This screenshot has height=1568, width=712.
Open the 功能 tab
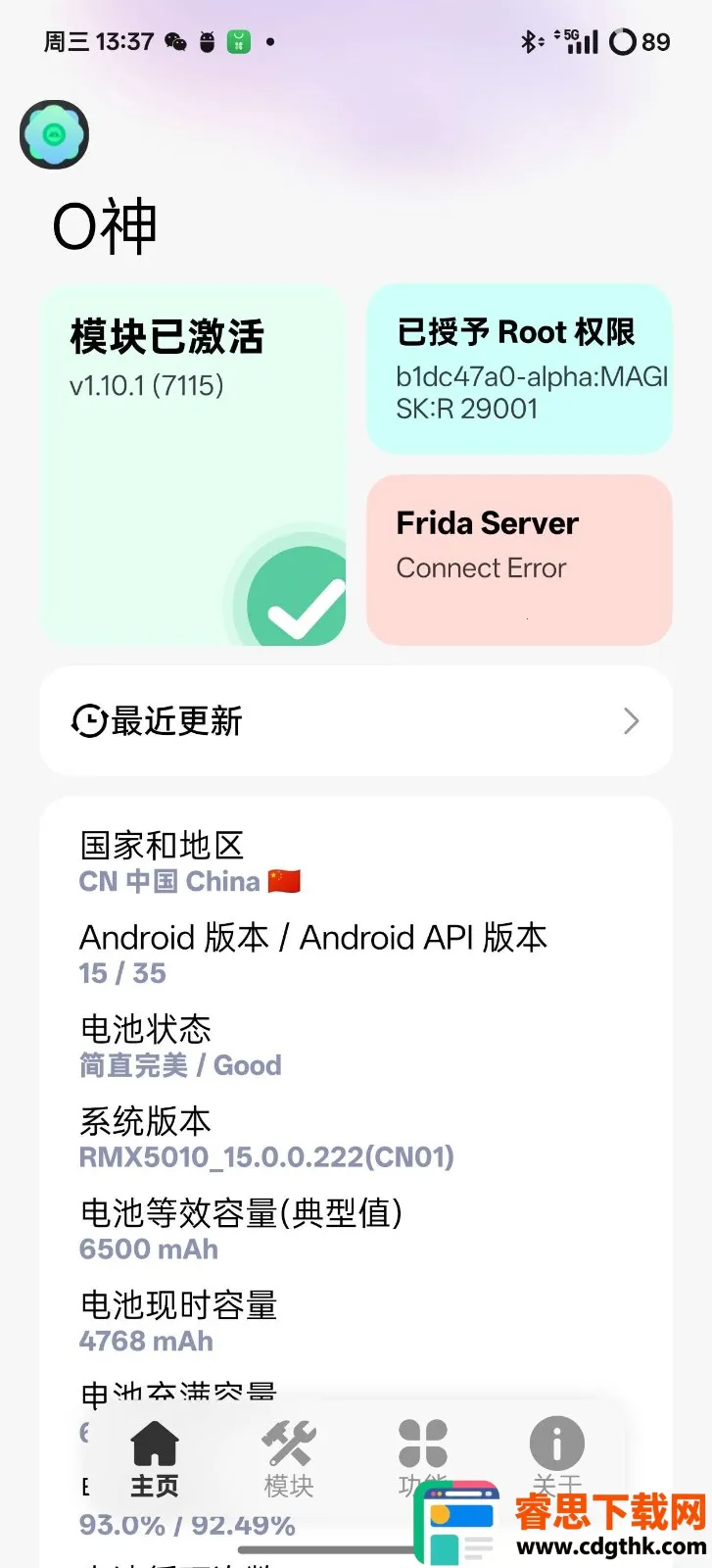[x=422, y=1448]
